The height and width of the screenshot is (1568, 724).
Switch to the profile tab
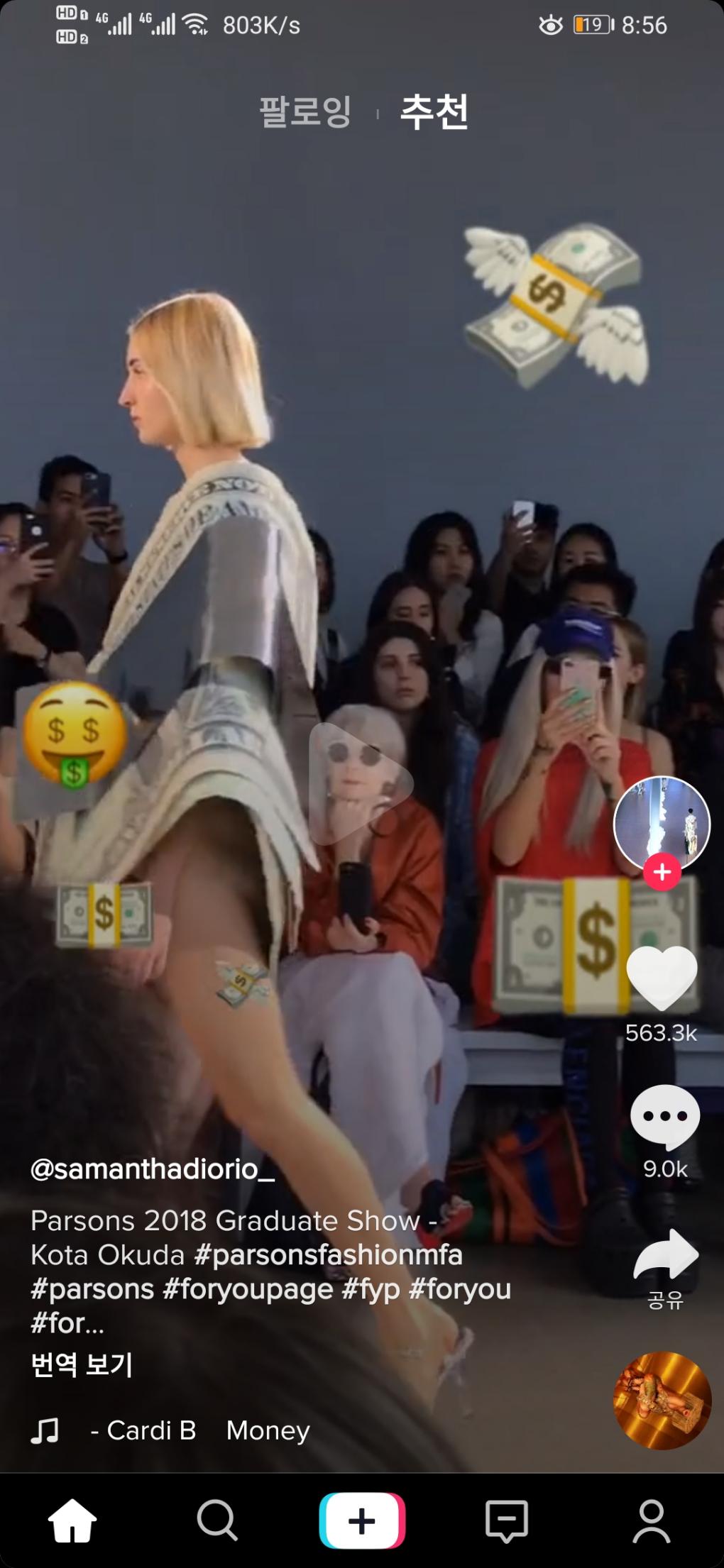click(651, 1521)
